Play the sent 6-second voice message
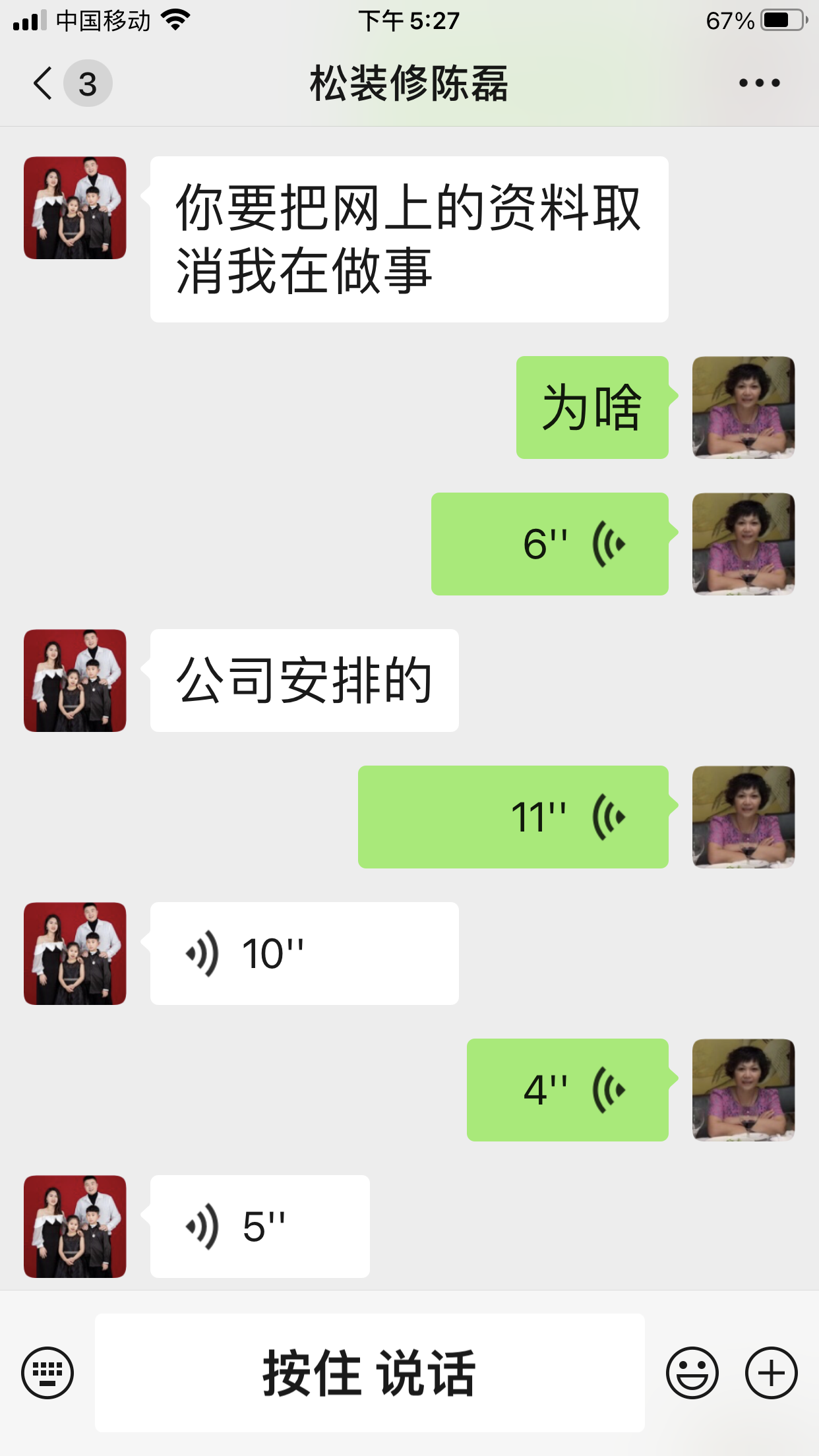819x1456 pixels. point(549,544)
